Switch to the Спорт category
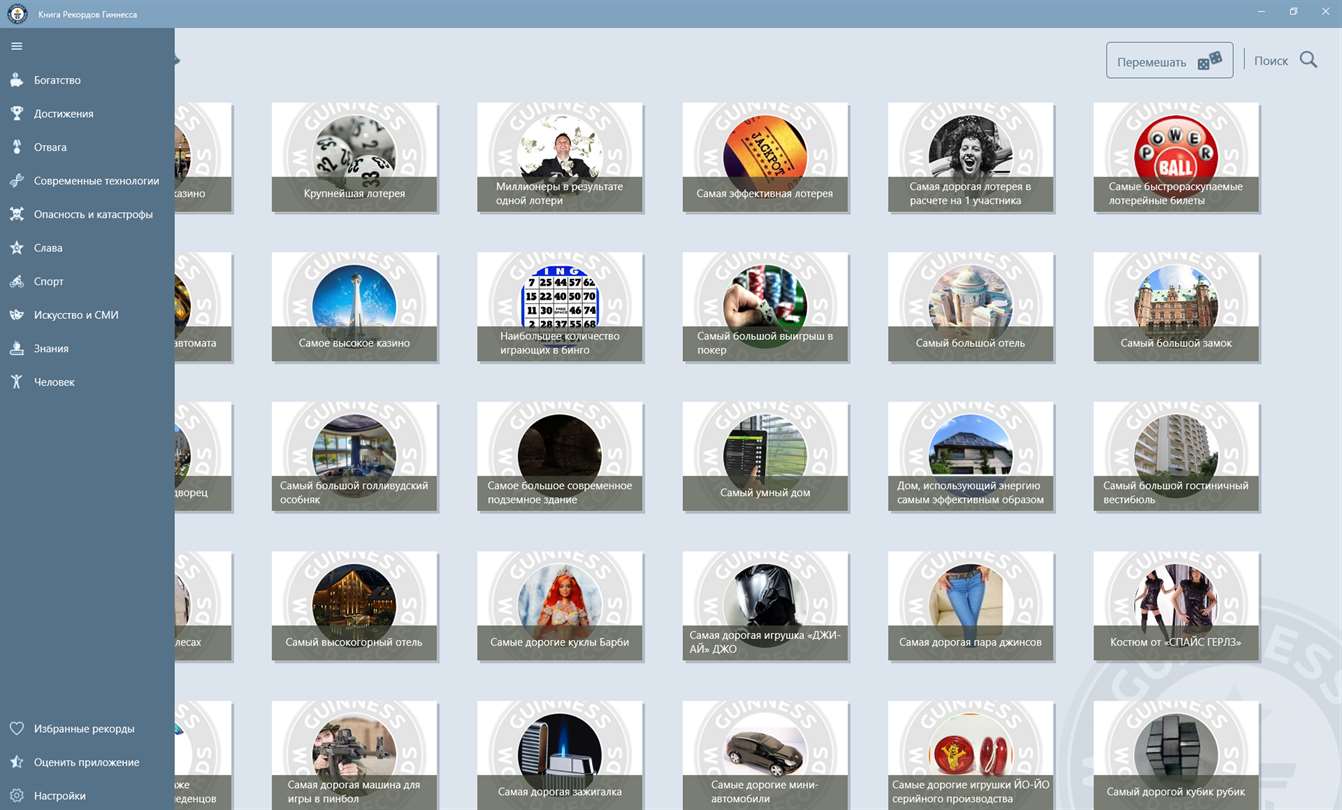Image resolution: width=1342 pixels, height=810 pixels. [x=48, y=282]
